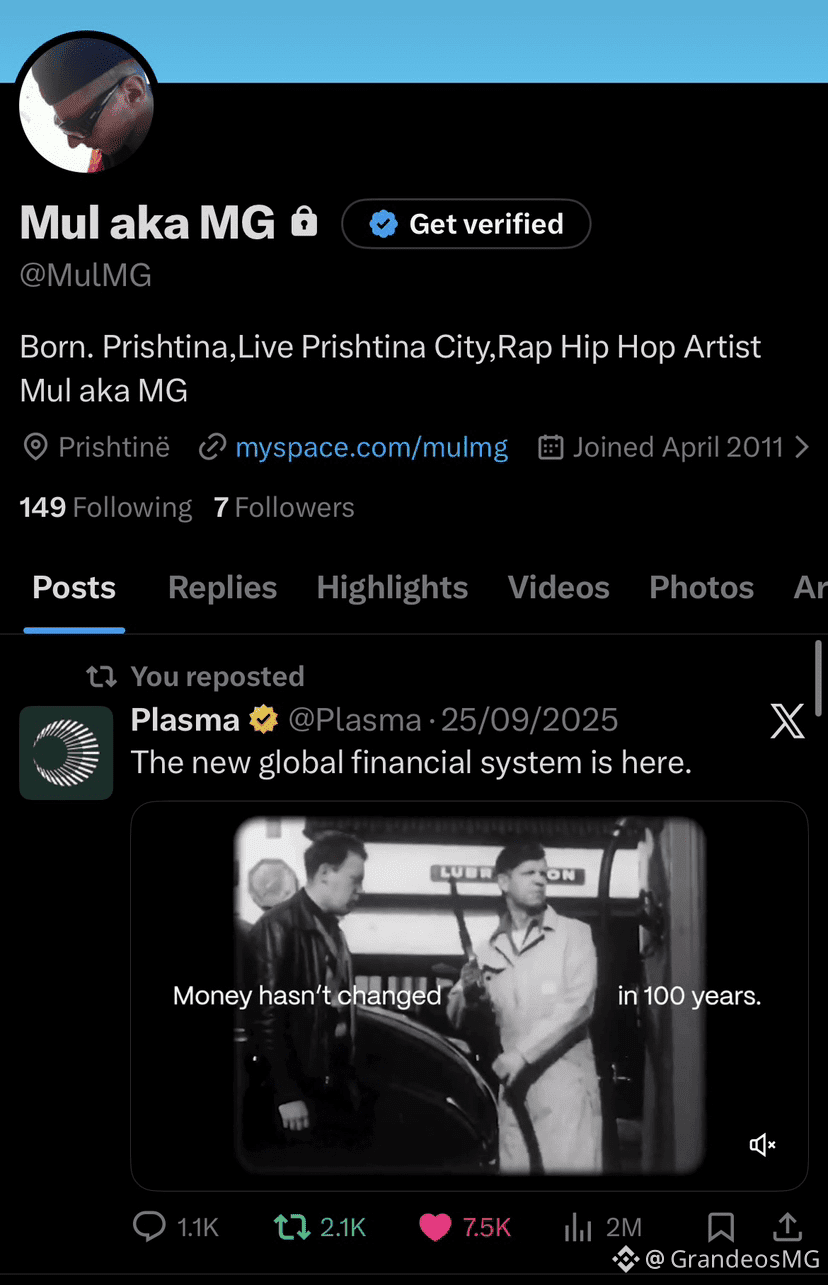This screenshot has height=1285, width=828.
Task: Open the profile picture
Action: coord(86,103)
